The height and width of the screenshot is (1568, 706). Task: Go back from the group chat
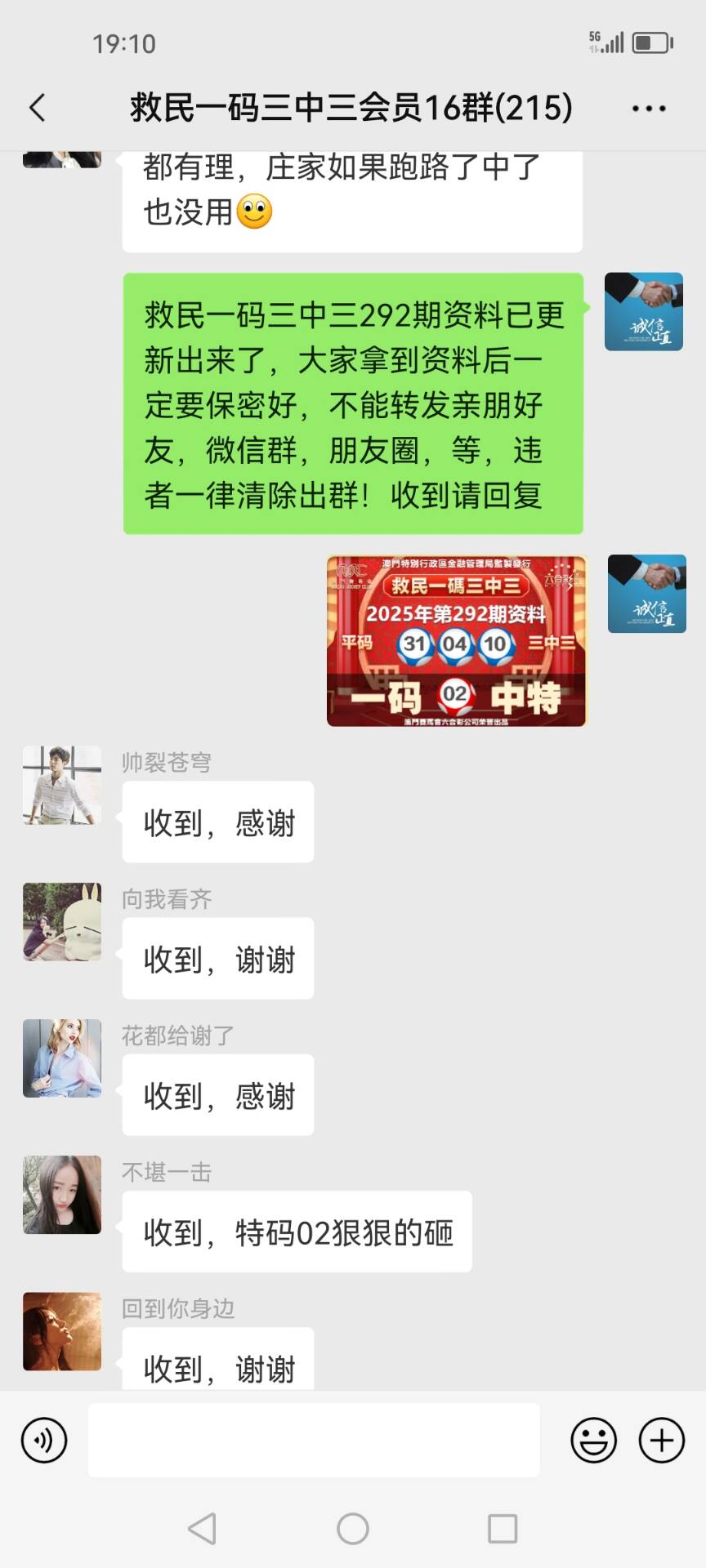click(38, 108)
